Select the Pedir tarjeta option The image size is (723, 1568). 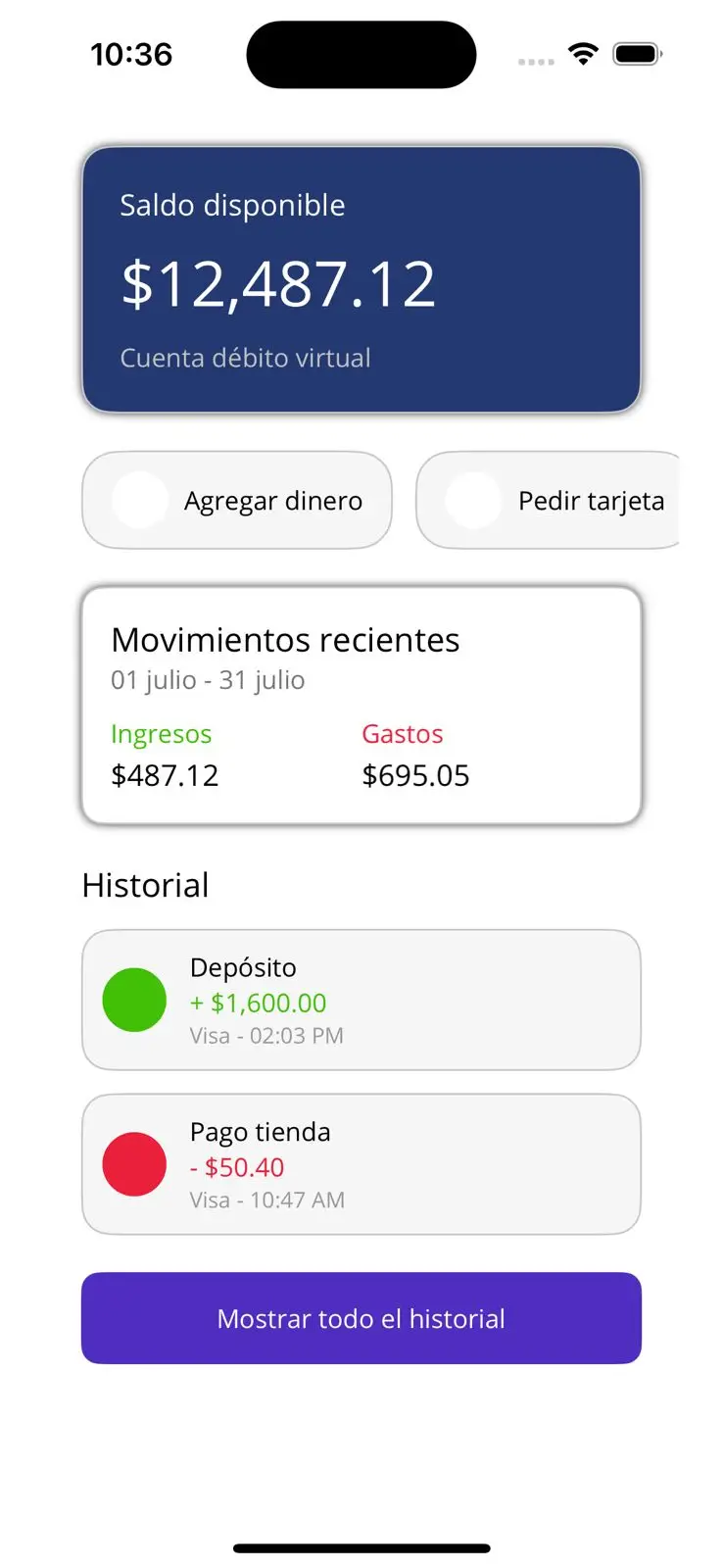click(x=549, y=500)
